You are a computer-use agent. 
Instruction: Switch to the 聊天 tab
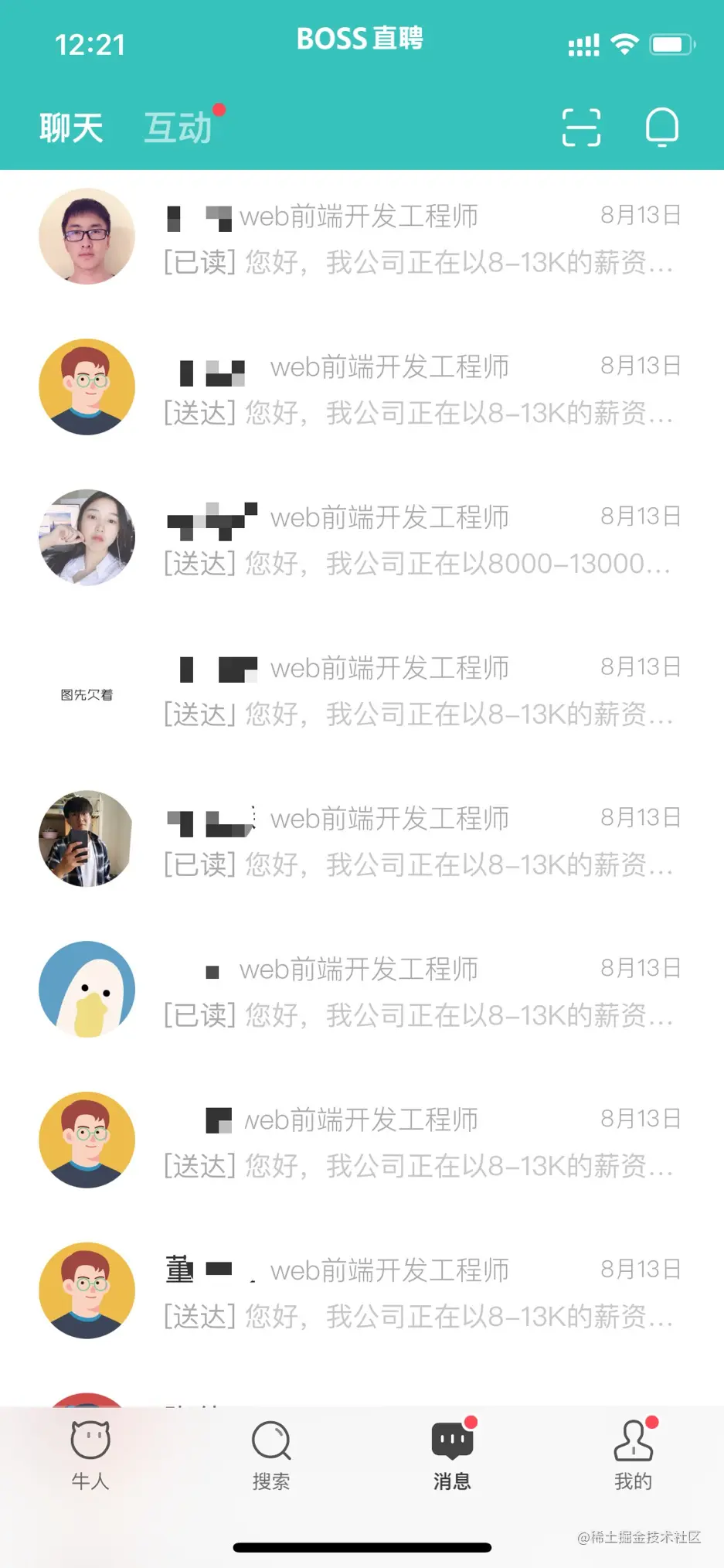coord(71,128)
